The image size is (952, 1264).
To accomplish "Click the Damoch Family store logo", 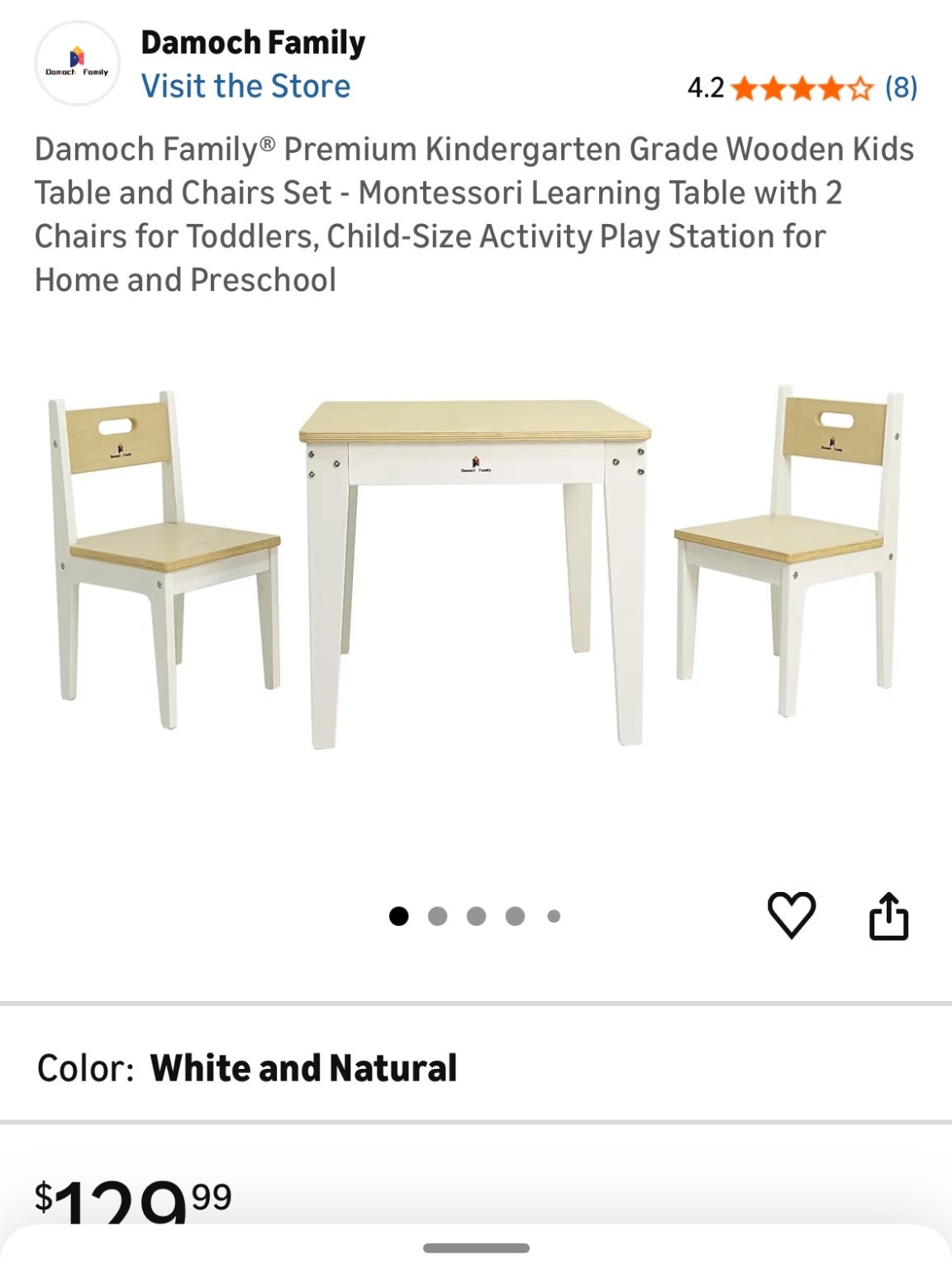I will (77, 63).
